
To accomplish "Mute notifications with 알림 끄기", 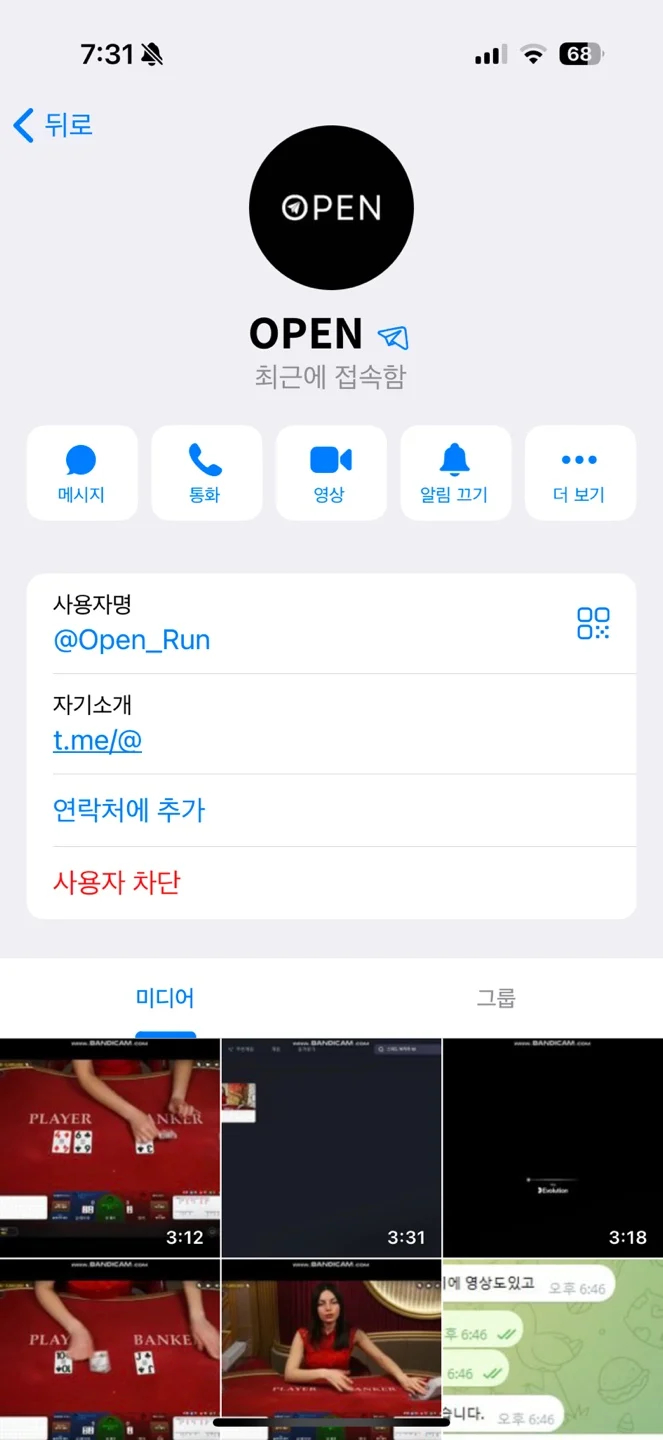I will click(455, 473).
